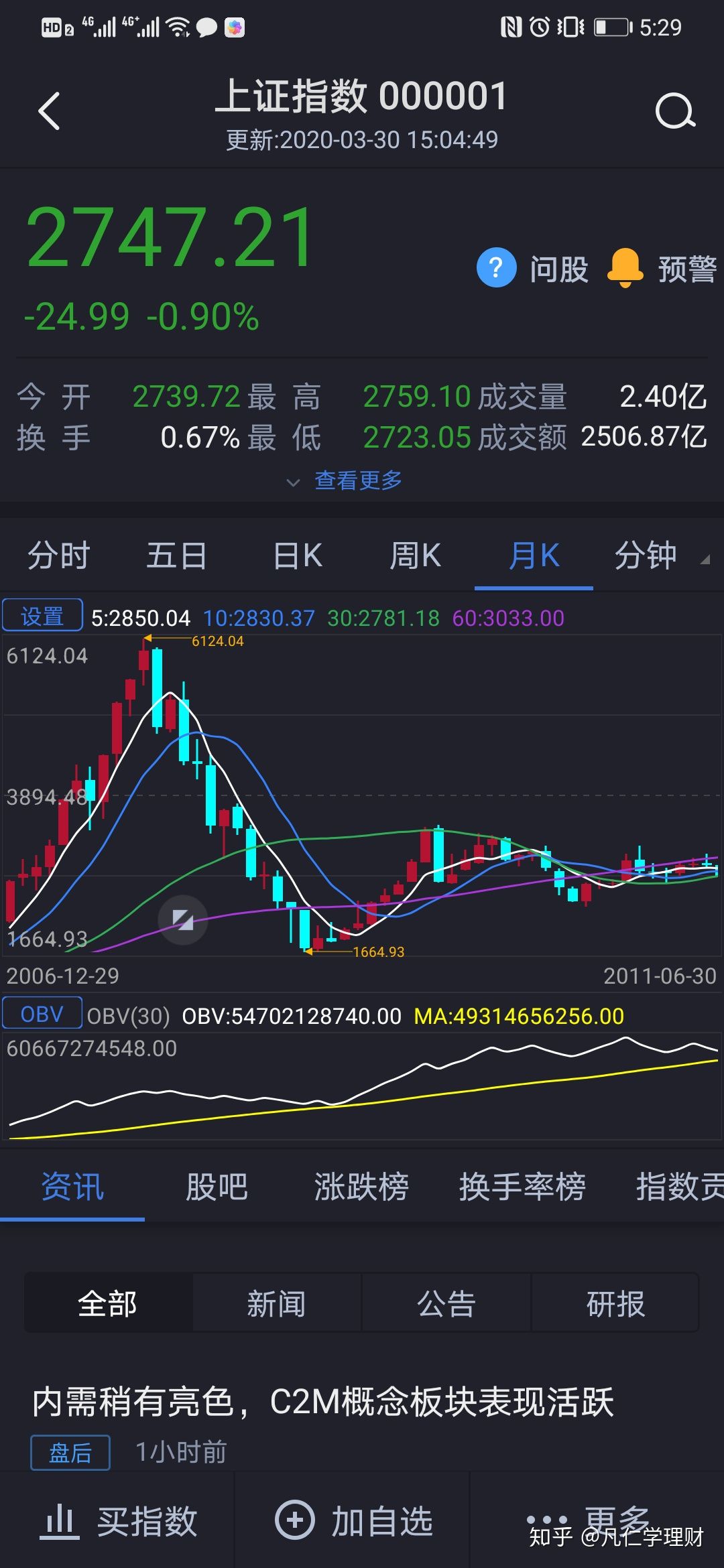Select the 股吧 tab
Screen dimensions: 724x1568
(x=216, y=1186)
